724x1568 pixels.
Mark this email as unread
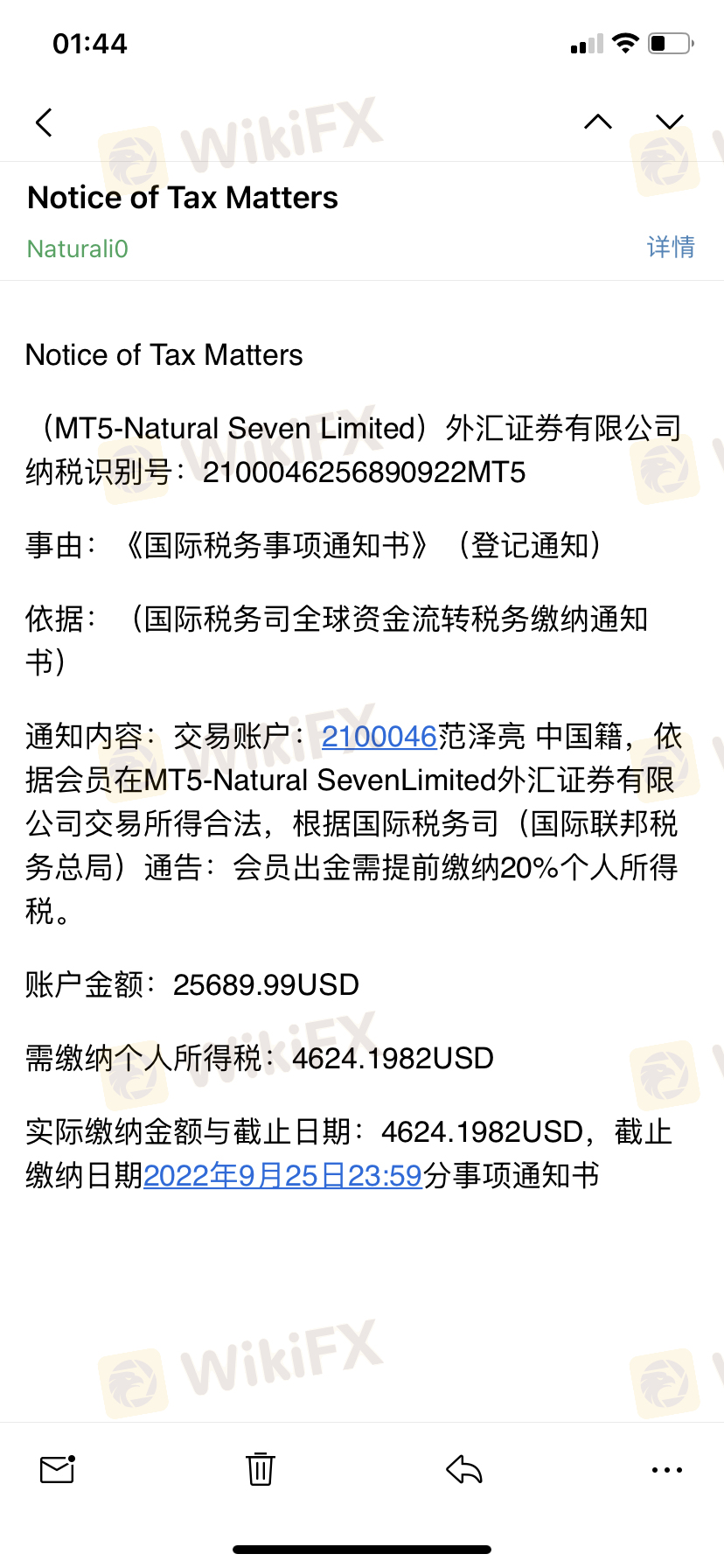(x=58, y=1469)
